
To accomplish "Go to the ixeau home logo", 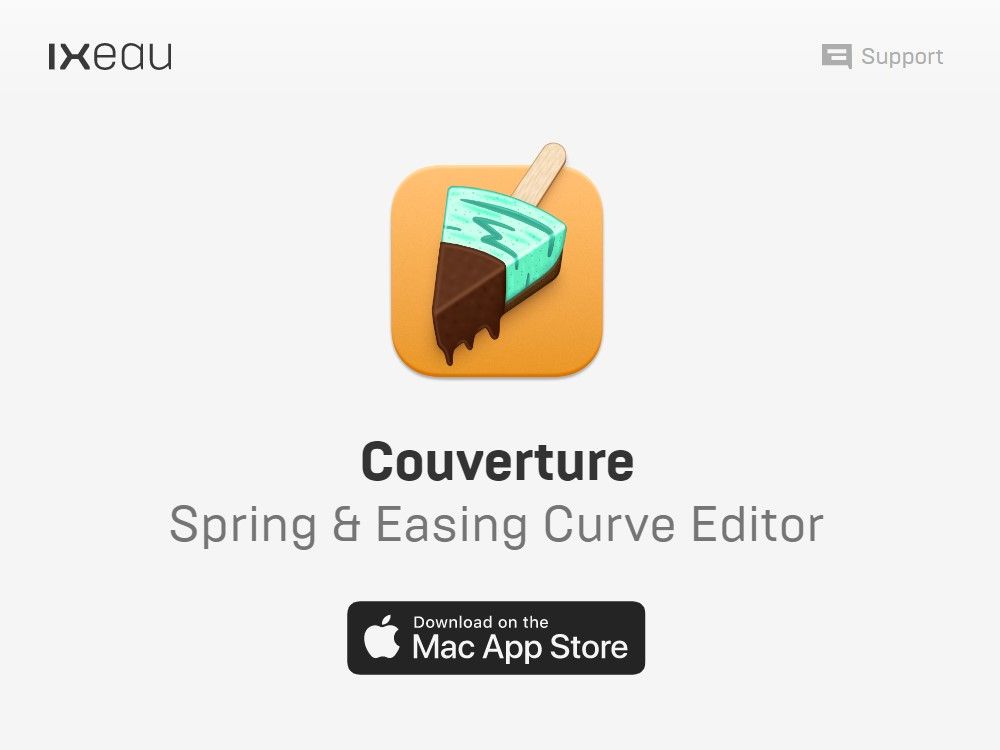I will [x=110, y=56].
